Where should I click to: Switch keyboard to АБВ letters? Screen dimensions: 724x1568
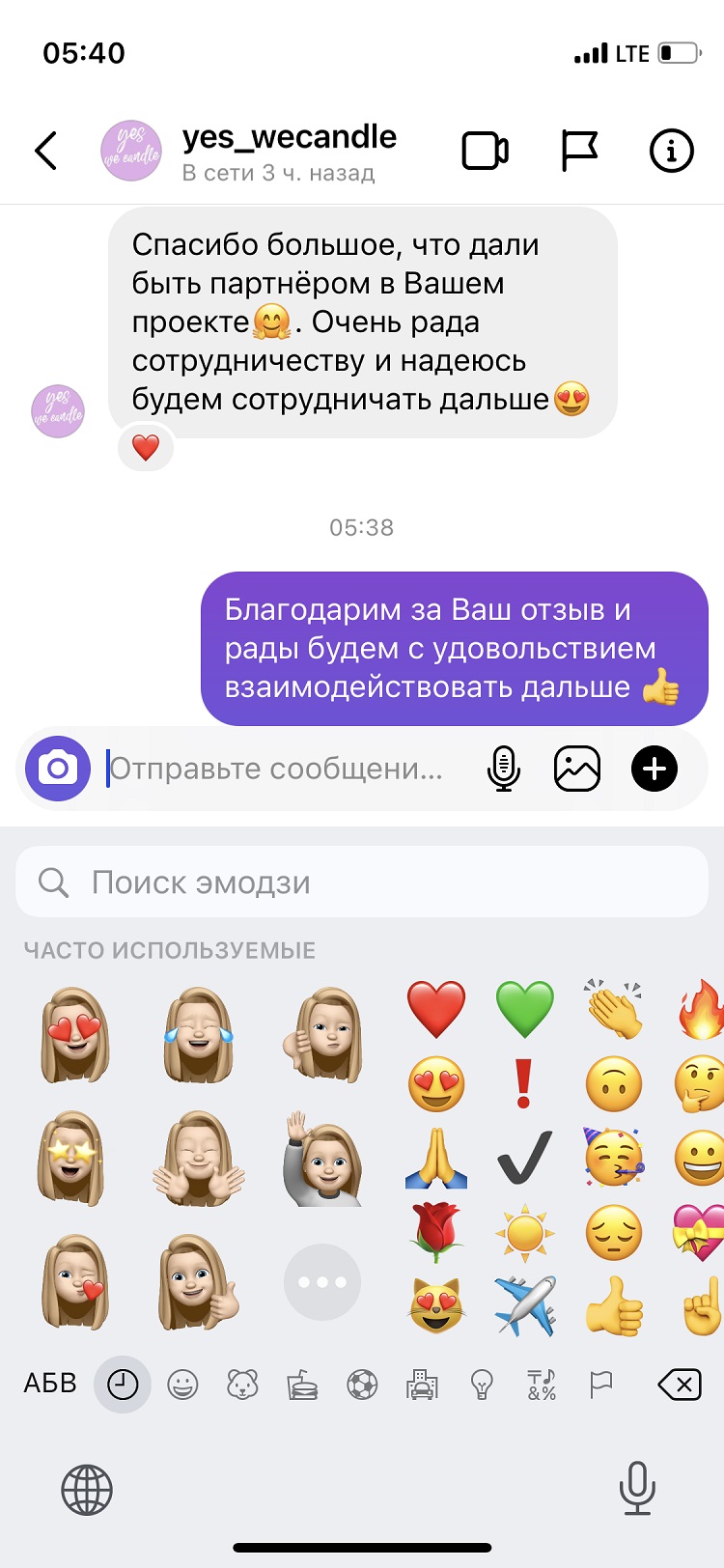49,1384
